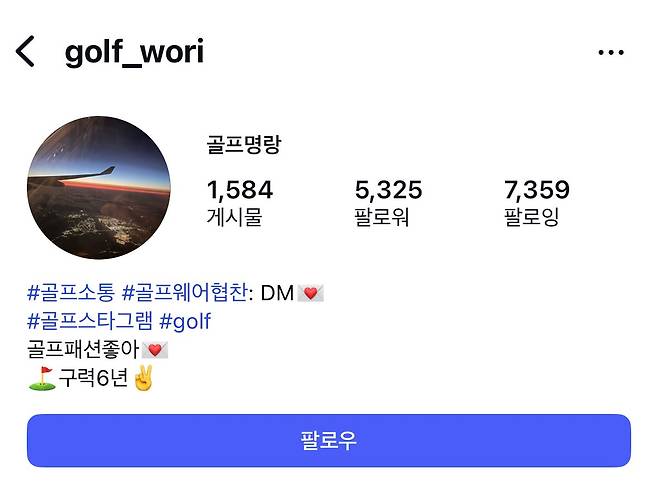View the 5,325 followers list

(x=388, y=202)
